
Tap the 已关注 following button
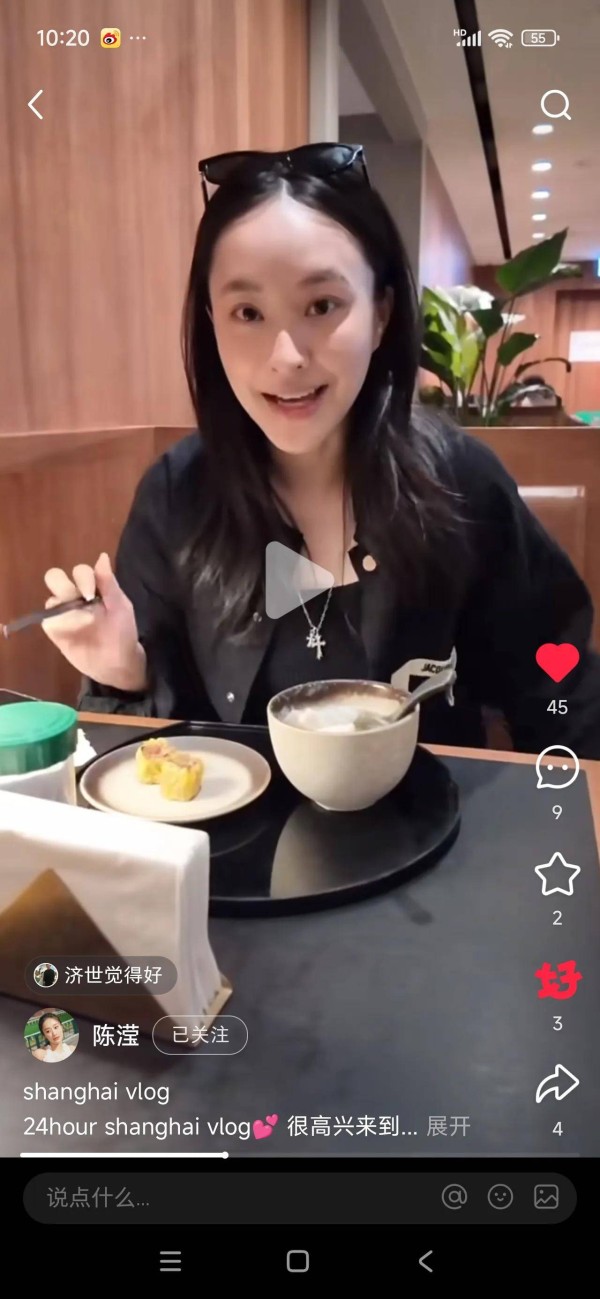200,1035
